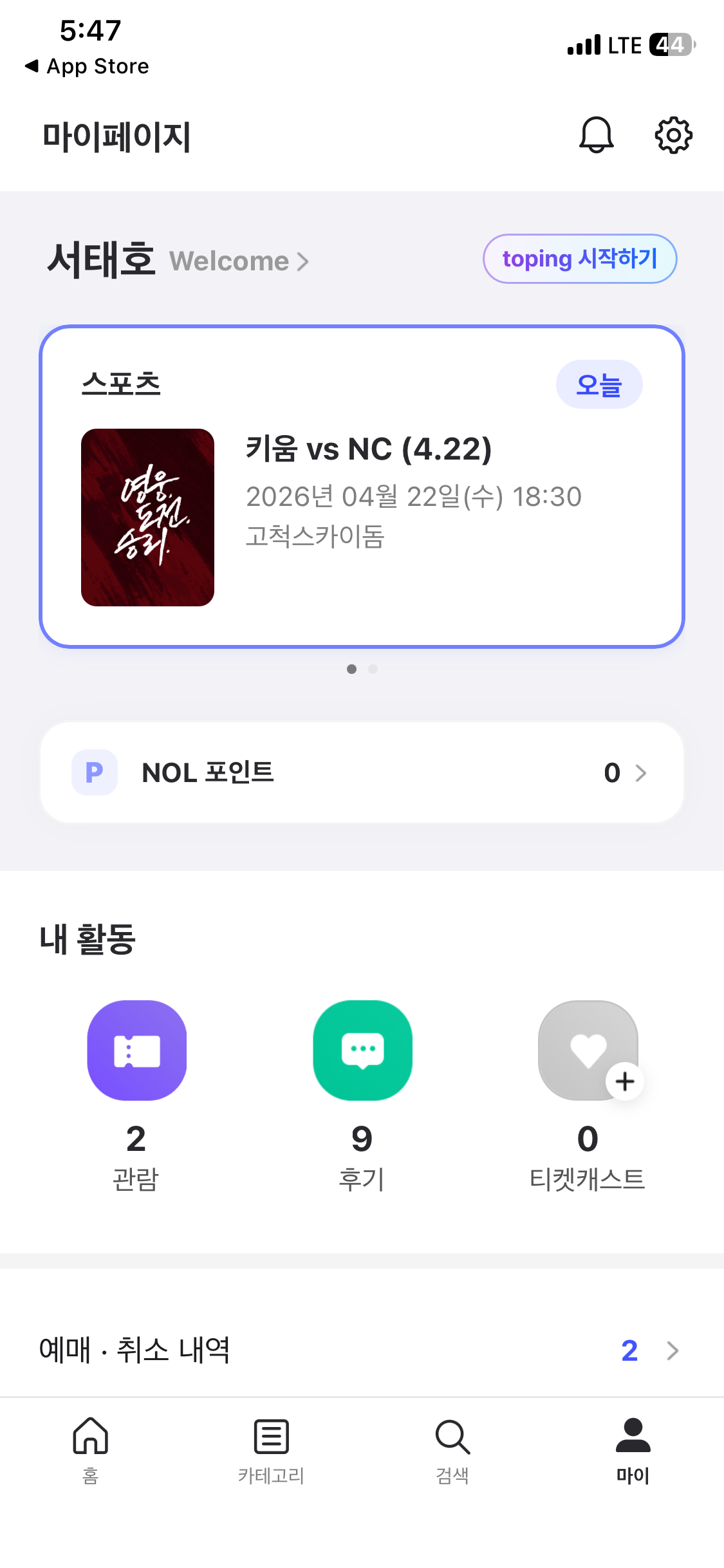Switch to the 카테고리 tab
Screen dimensions: 724x1568
click(x=271, y=1451)
